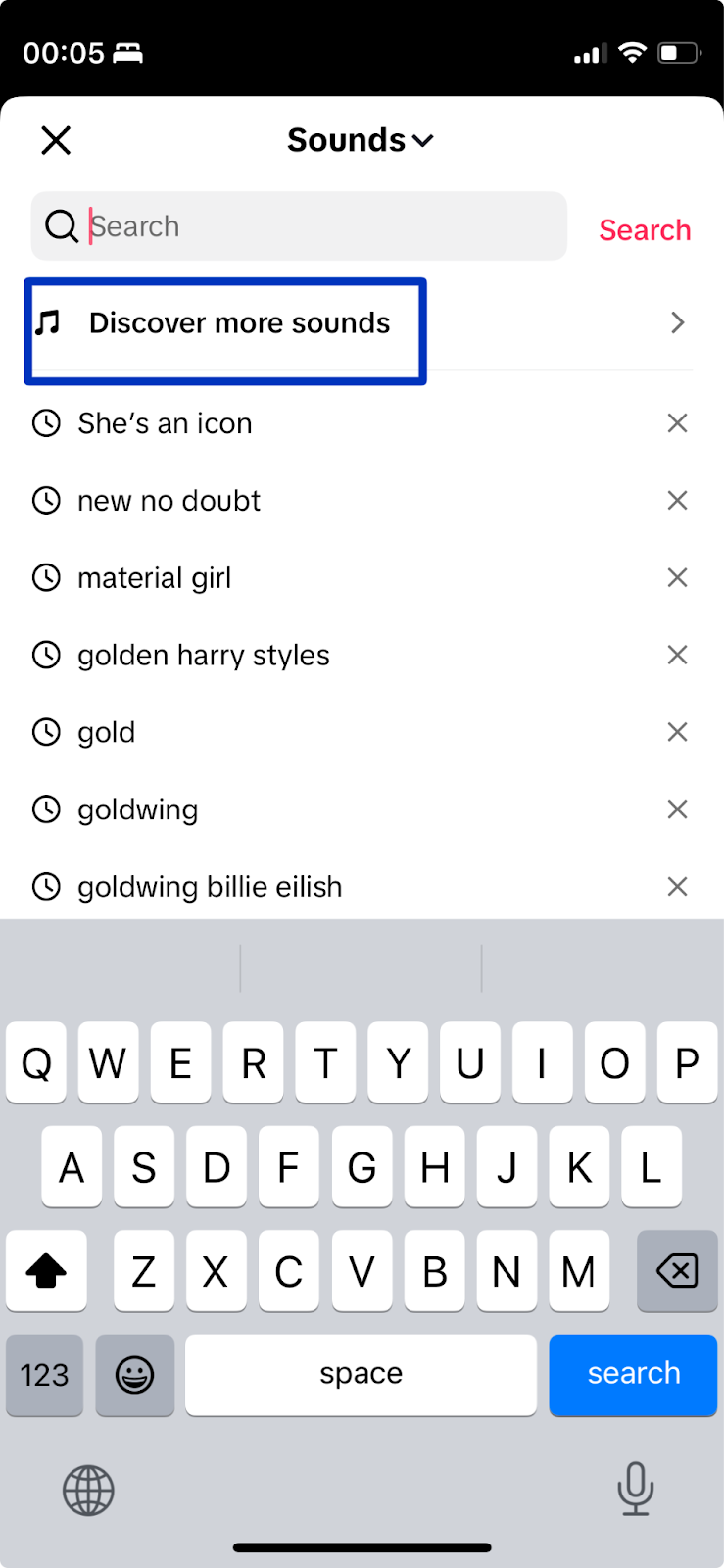Tap the backspace key on the keyboard

coord(676,1271)
